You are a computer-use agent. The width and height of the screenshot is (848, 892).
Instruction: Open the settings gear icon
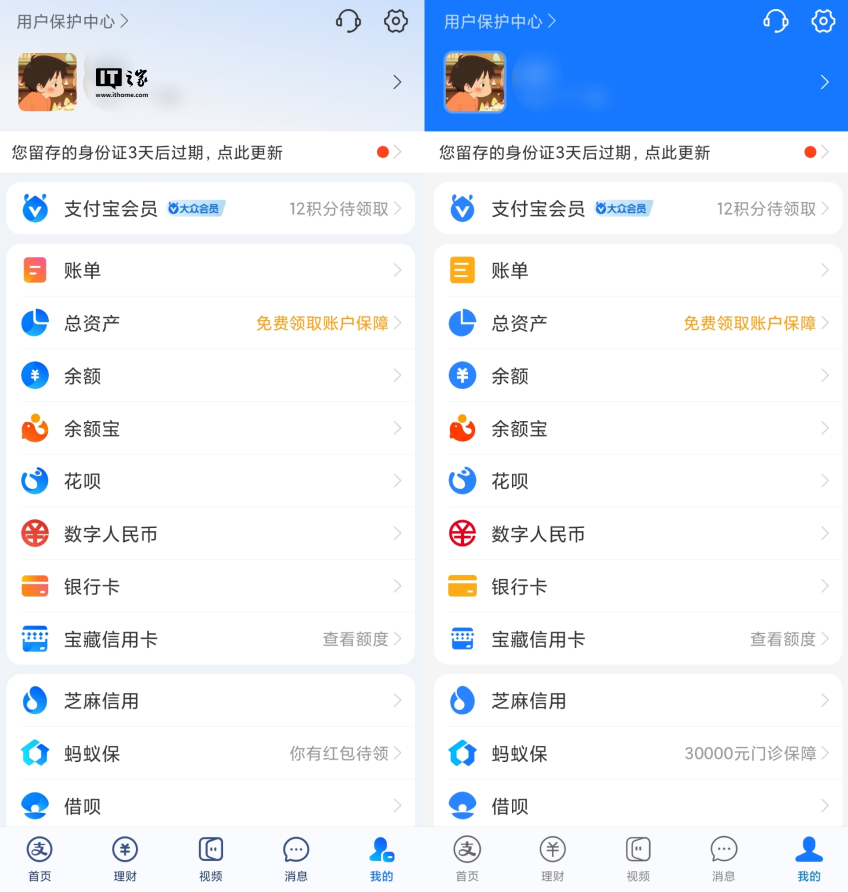pyautogui.click(x=395, y=21)
